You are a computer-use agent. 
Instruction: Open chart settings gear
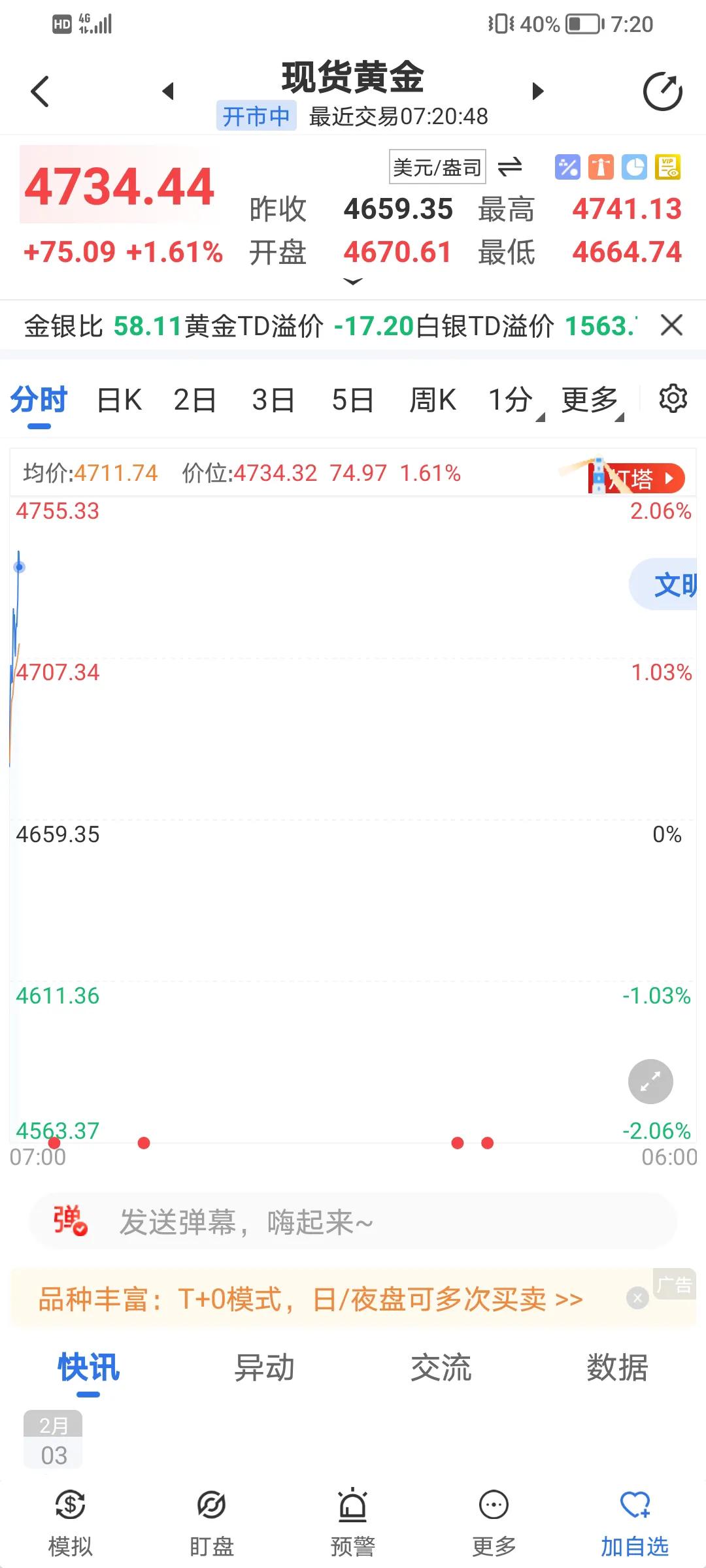point(673,399)
